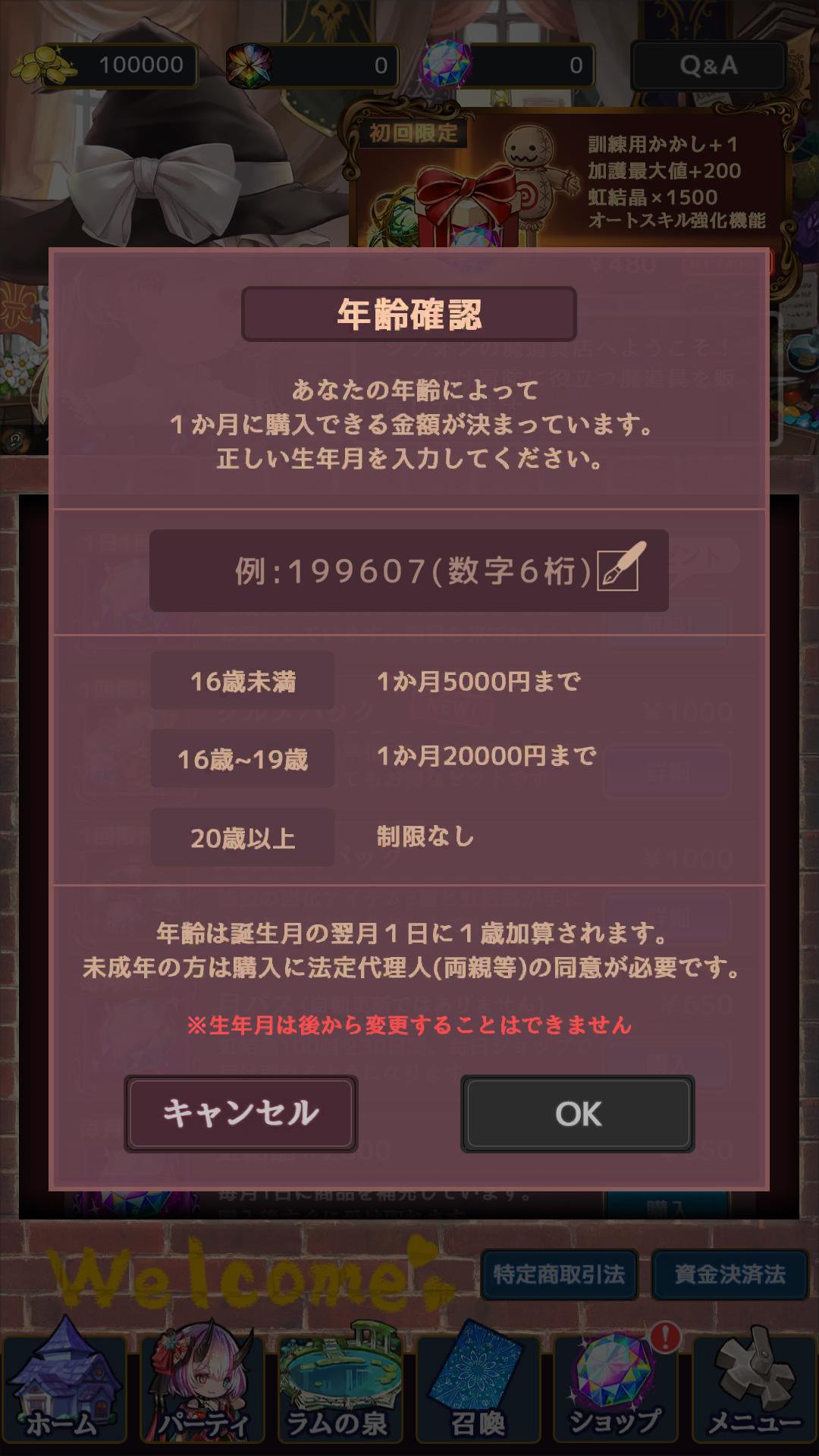This screenshot has height=1456, width=819.
Task: Open the Q&A help button
Action: (708, 66)
